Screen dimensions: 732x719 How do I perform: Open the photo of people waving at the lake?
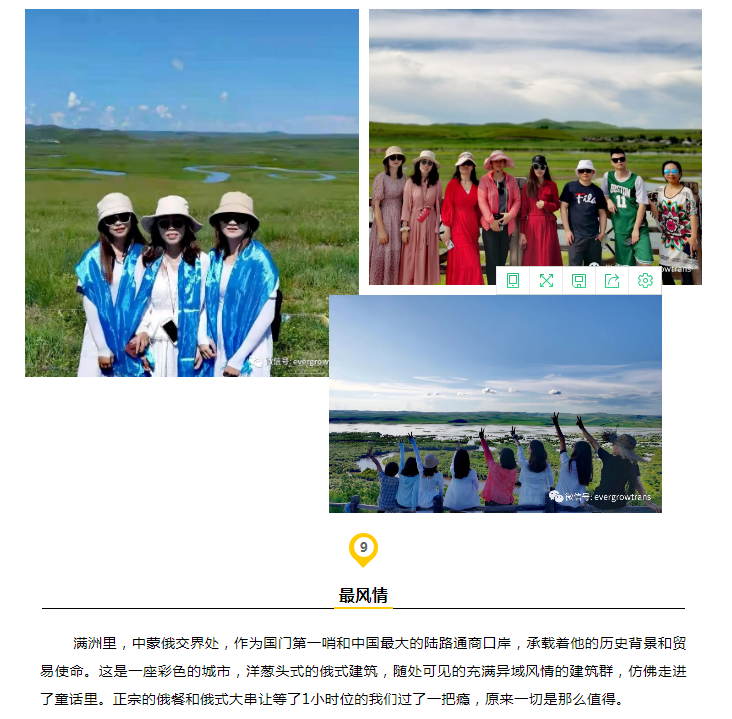point(495,410)
